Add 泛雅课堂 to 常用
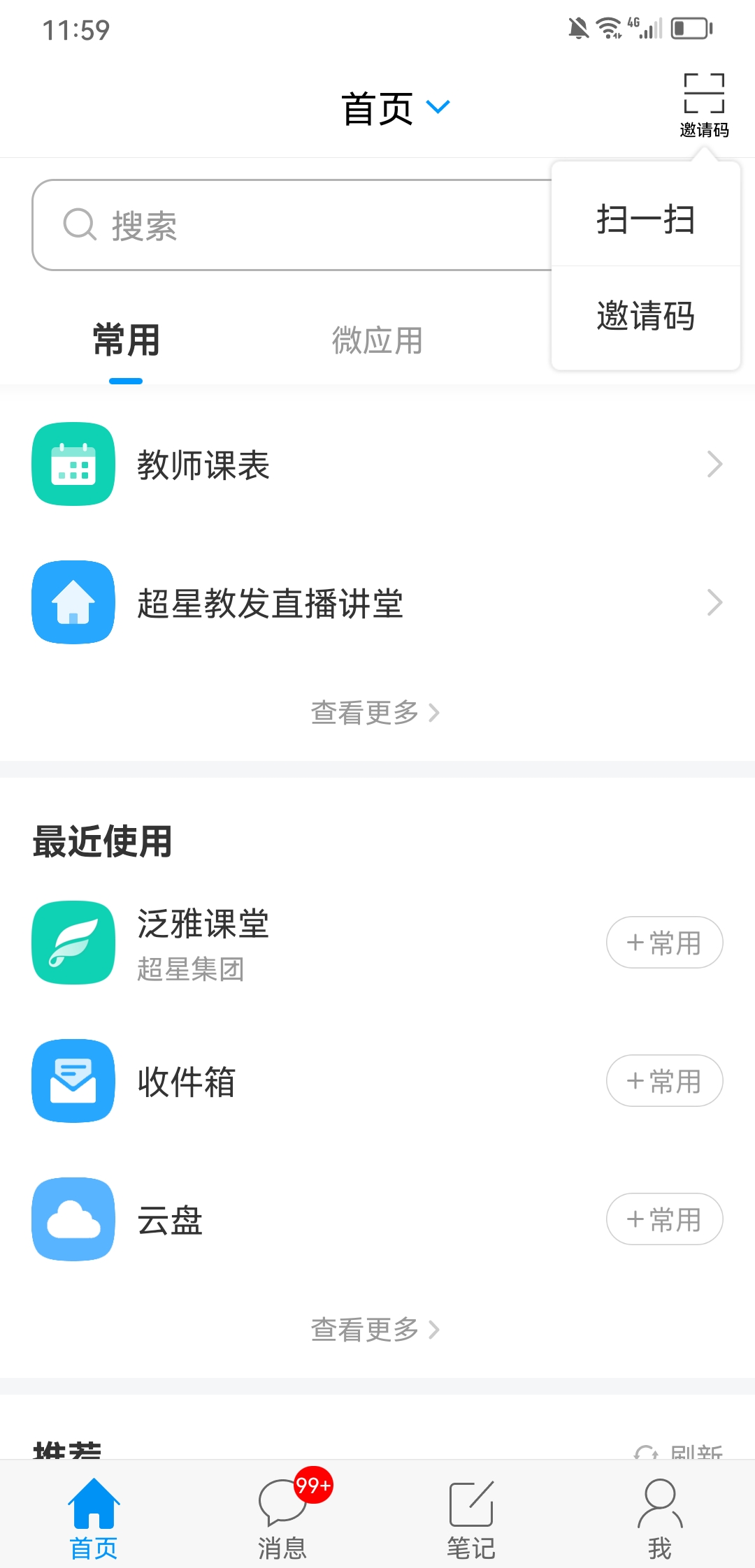The width and height of the screenshot is (755, 1568). point(664,942)
